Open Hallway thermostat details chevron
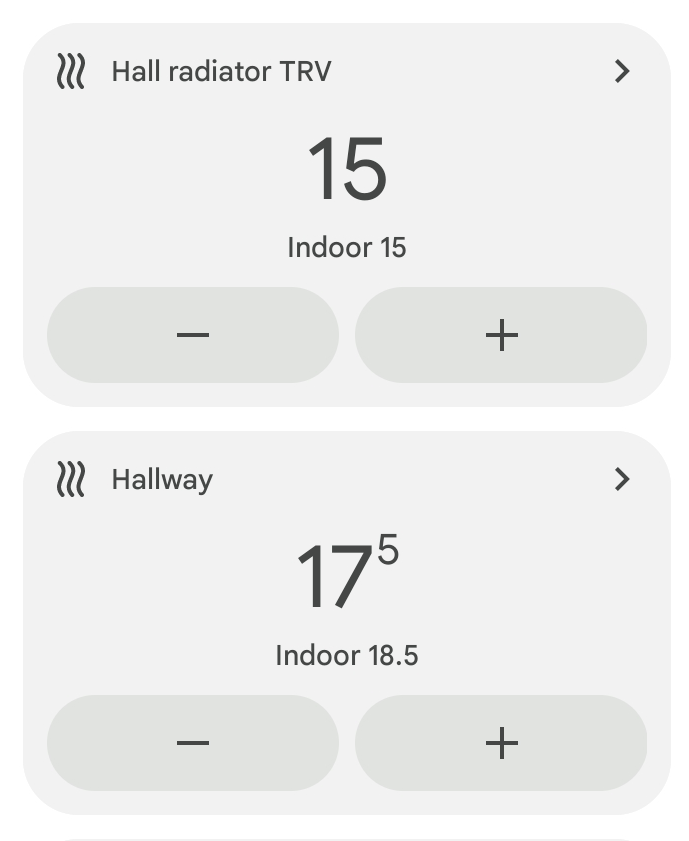The height and width of the screenshot is (841, 689). tap(622, 479)
